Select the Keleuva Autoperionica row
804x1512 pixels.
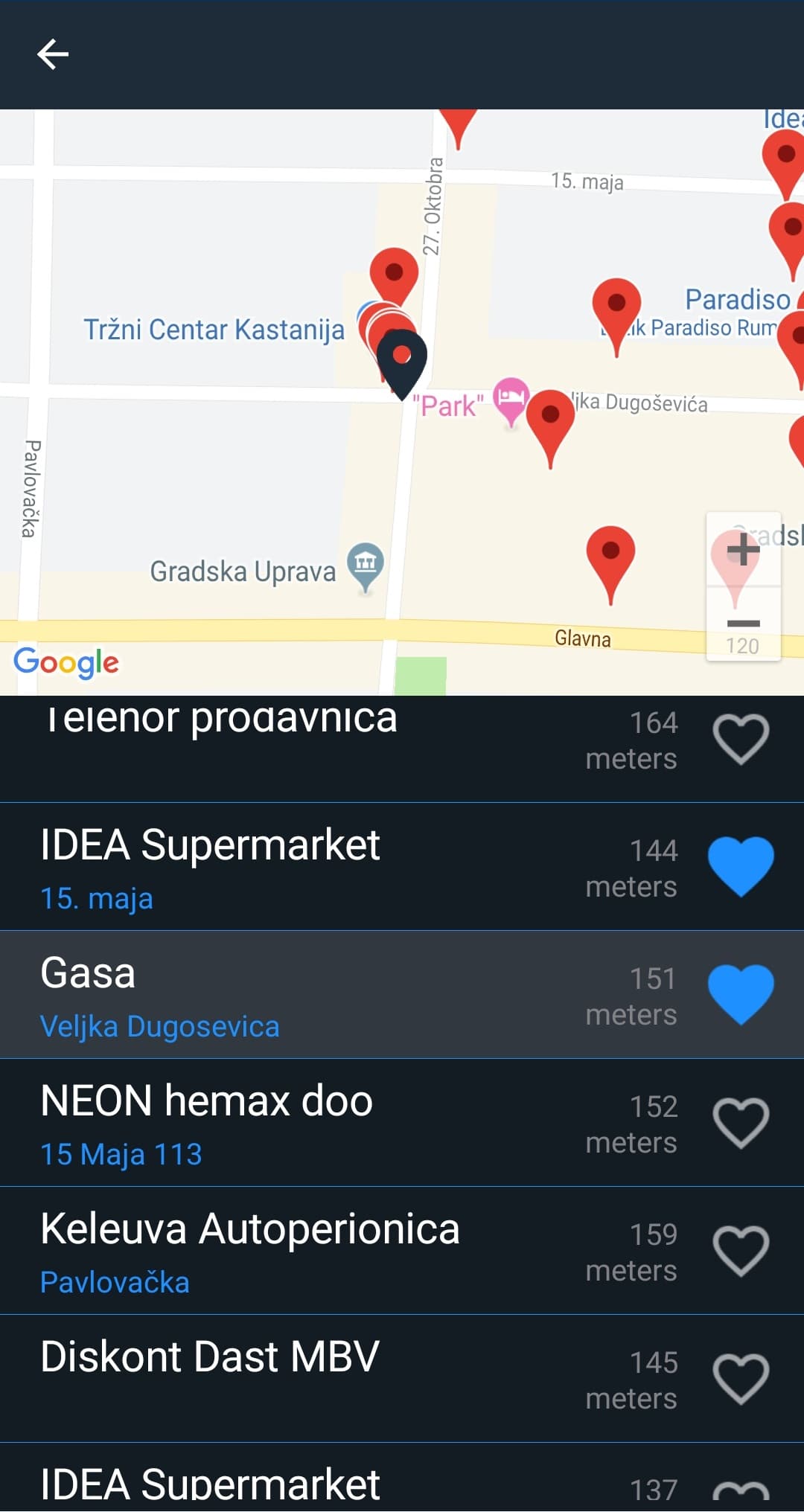click(298, 1251)
